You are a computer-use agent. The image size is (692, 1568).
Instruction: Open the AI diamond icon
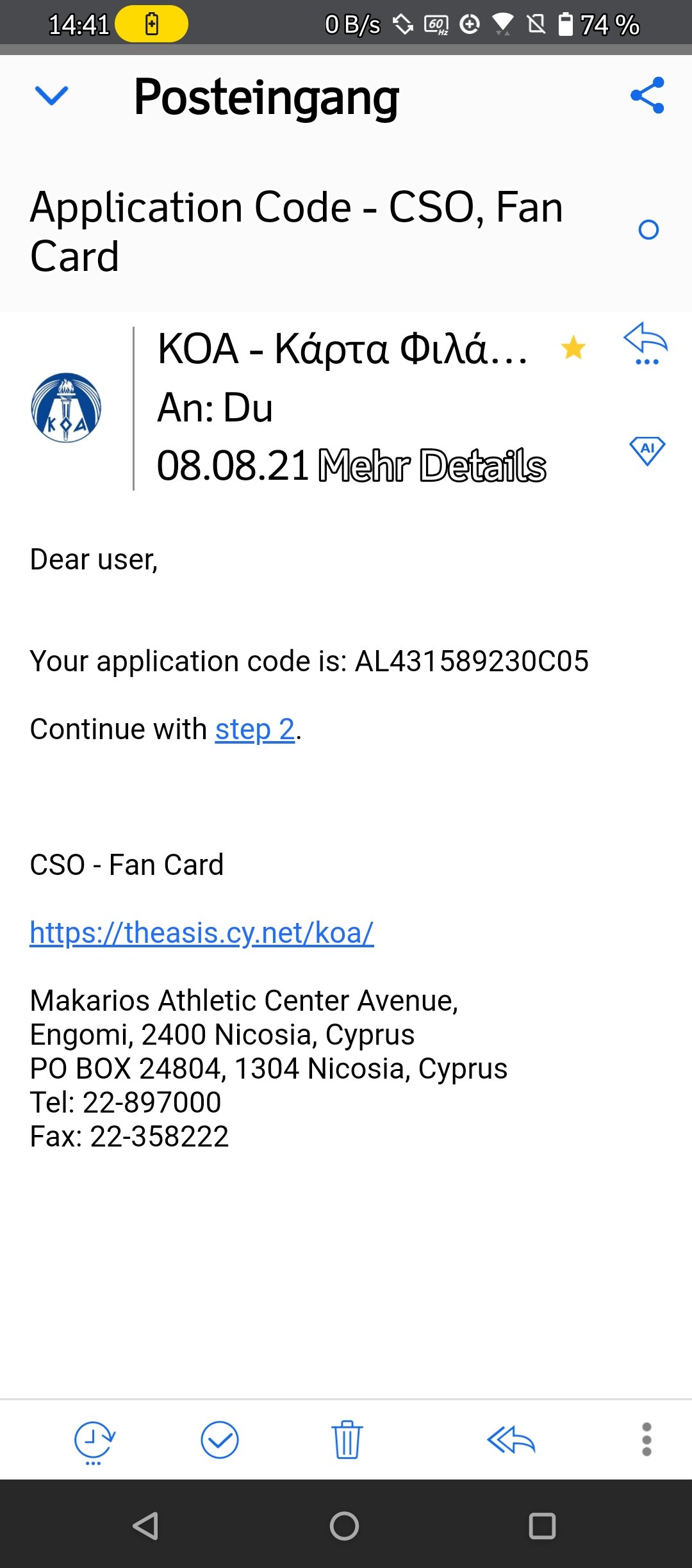[x=647, y=451]
